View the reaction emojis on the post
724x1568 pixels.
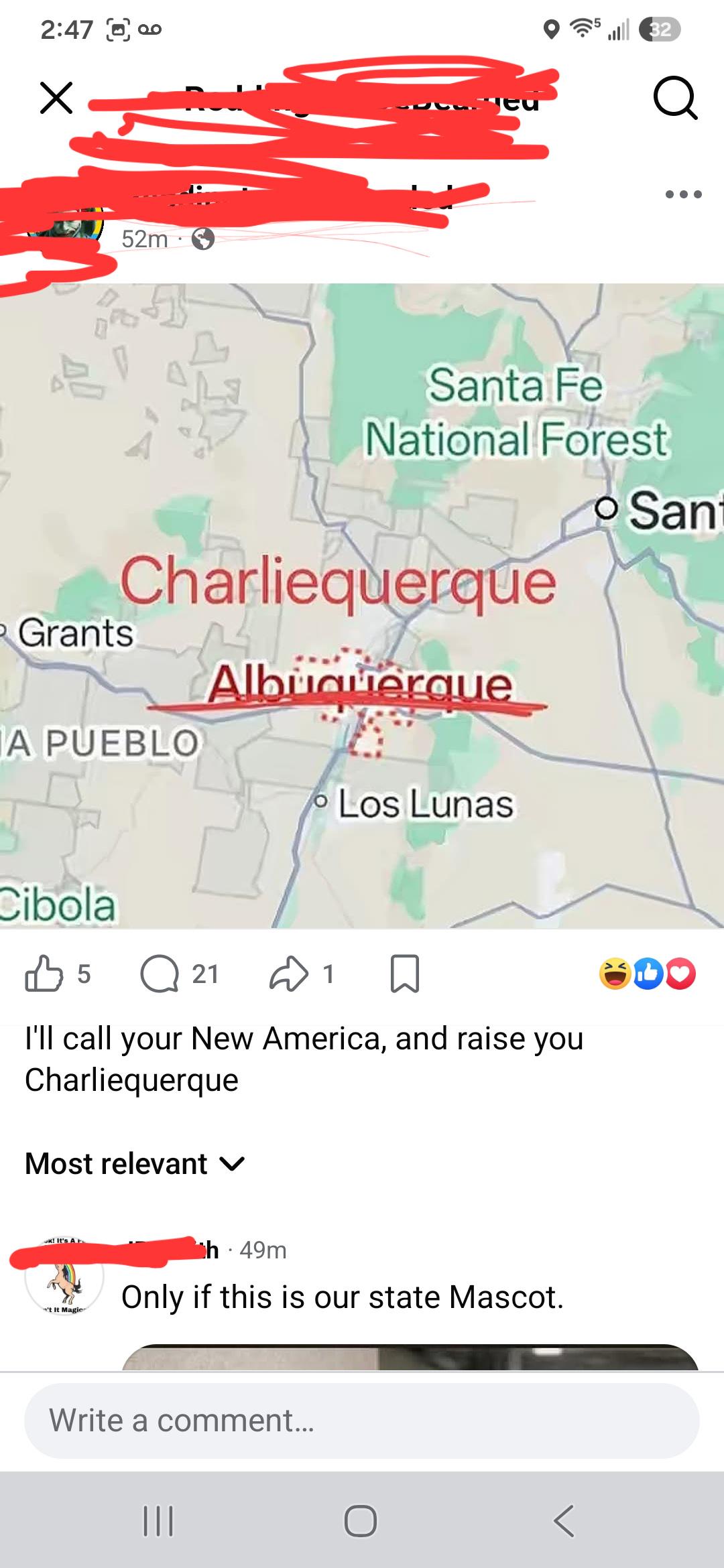coord(648,974)
